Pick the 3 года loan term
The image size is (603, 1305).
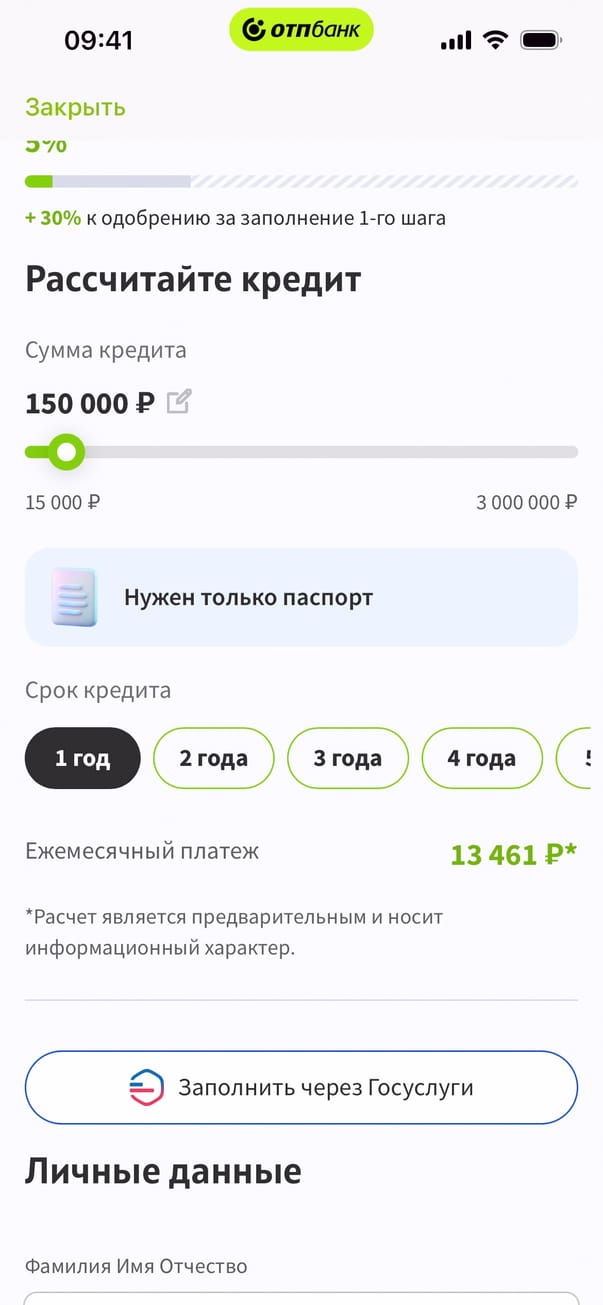(x=347, y=758)
